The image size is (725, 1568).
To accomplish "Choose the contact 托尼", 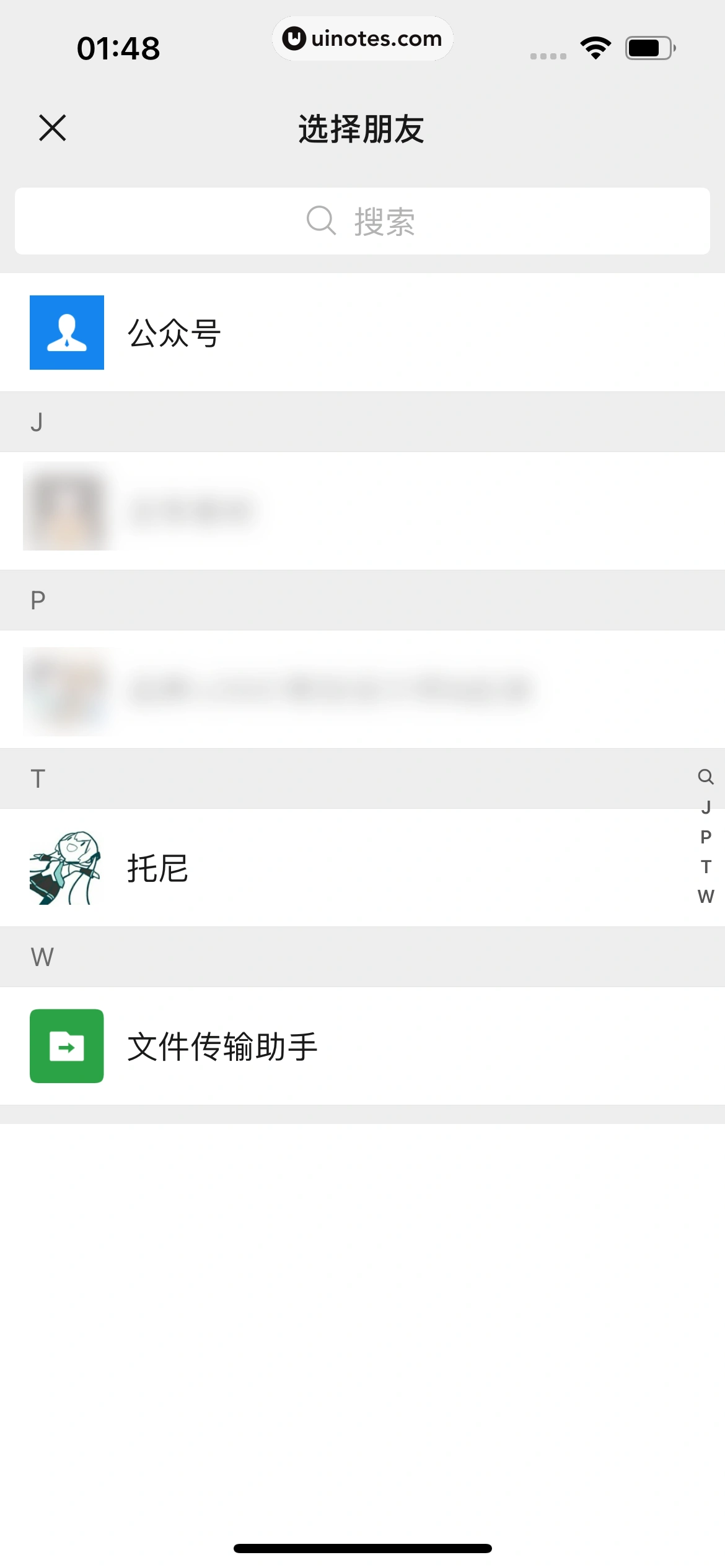I will point(362,868).
